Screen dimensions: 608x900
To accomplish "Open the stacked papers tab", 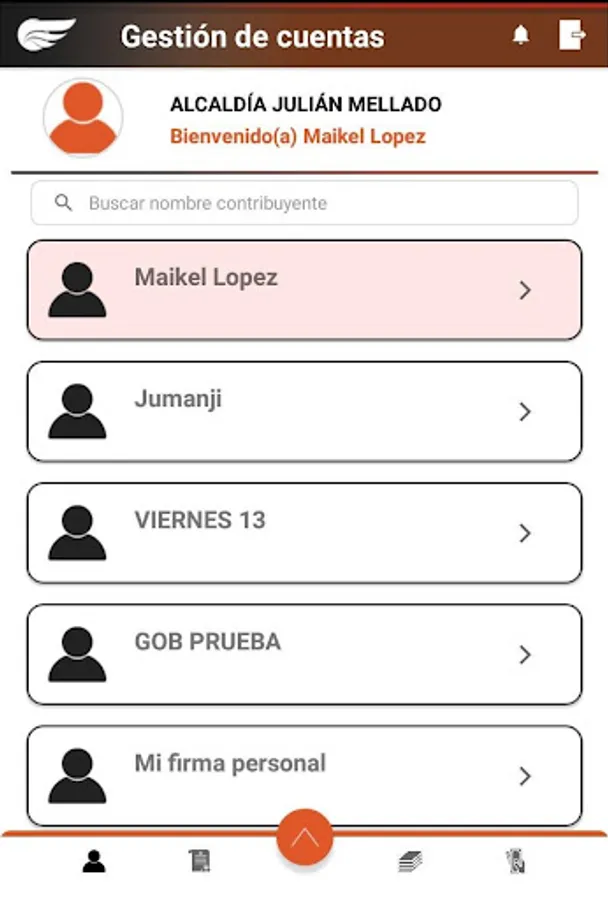I will click(409, 861).
